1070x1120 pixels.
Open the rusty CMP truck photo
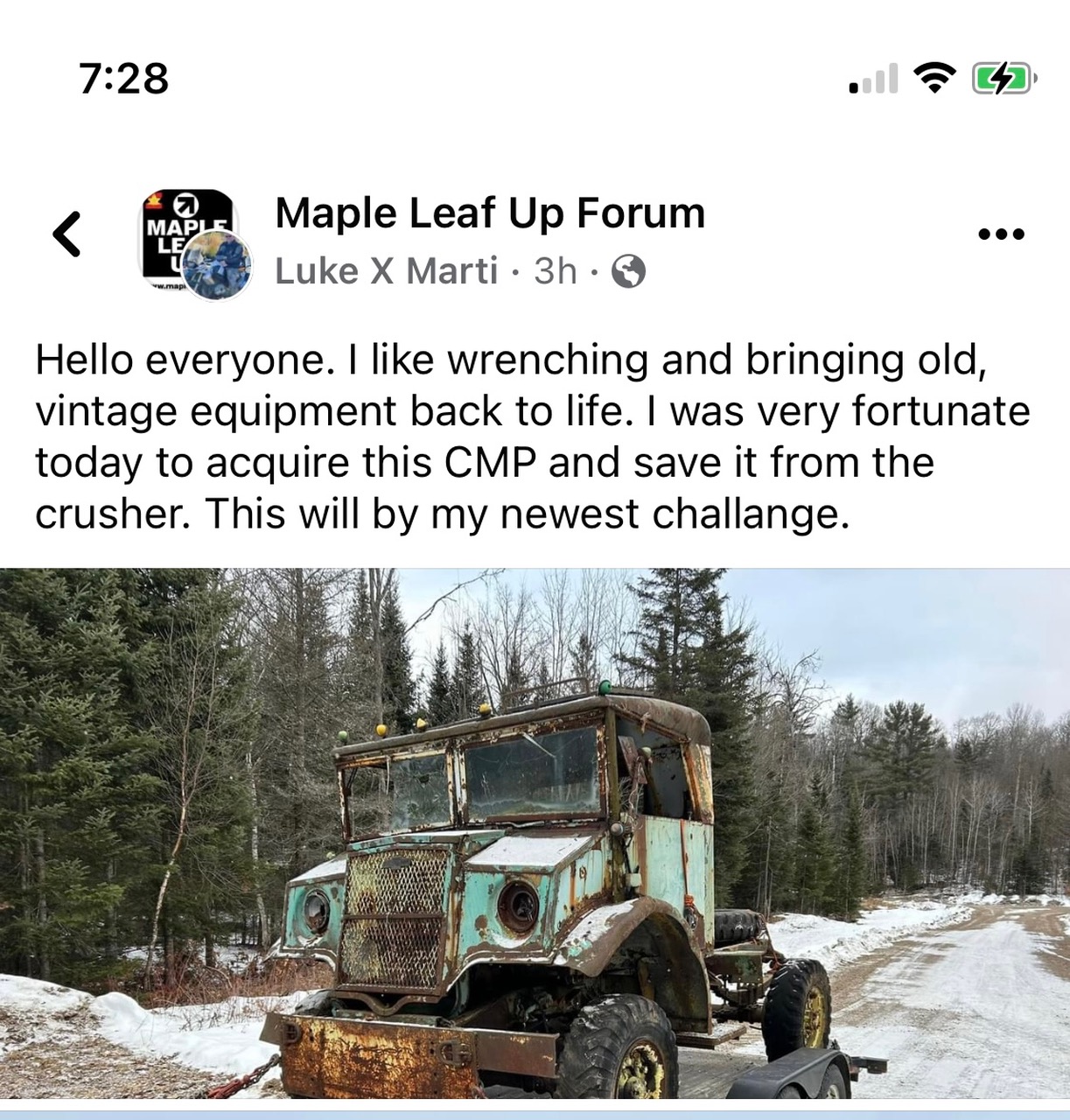(x=535, y=833)
